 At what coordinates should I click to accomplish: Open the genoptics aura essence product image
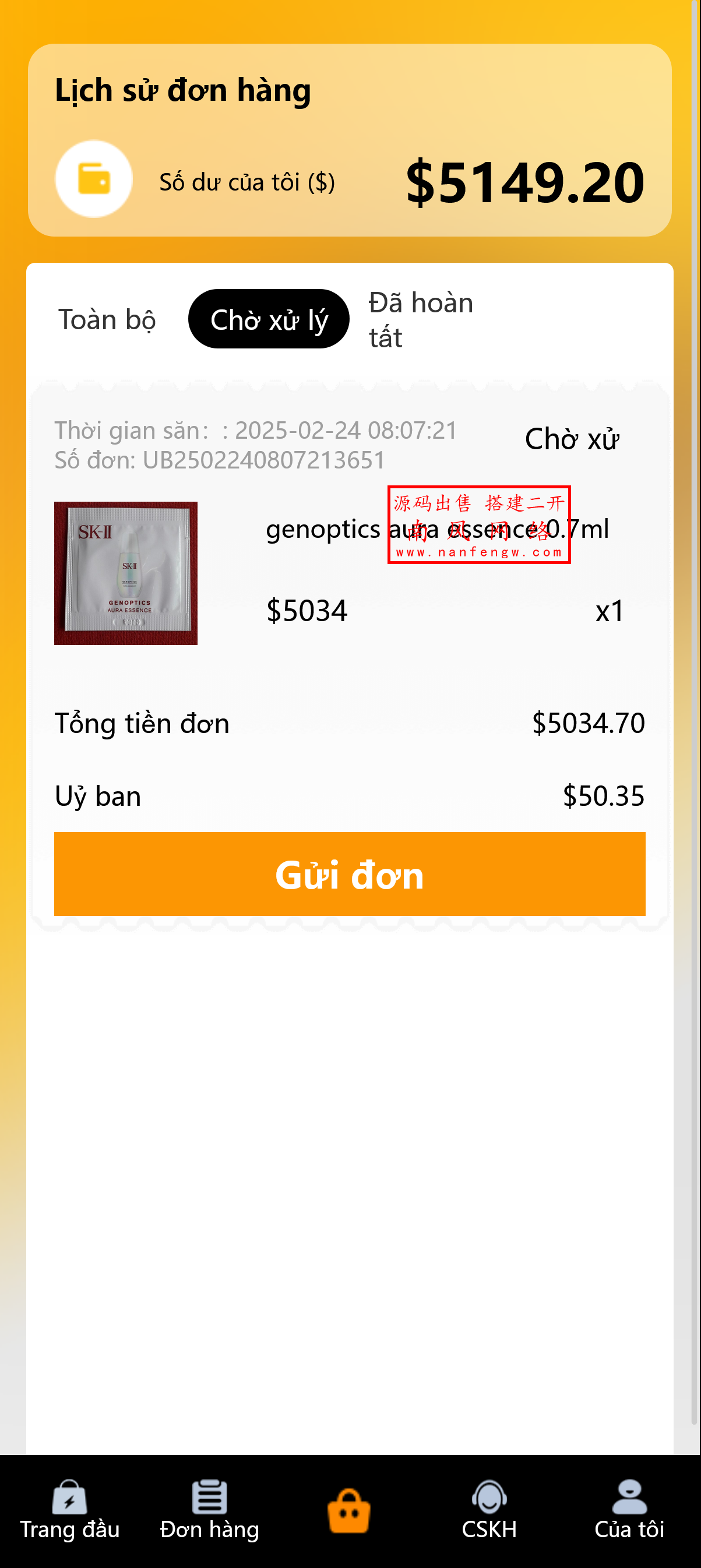126,573
